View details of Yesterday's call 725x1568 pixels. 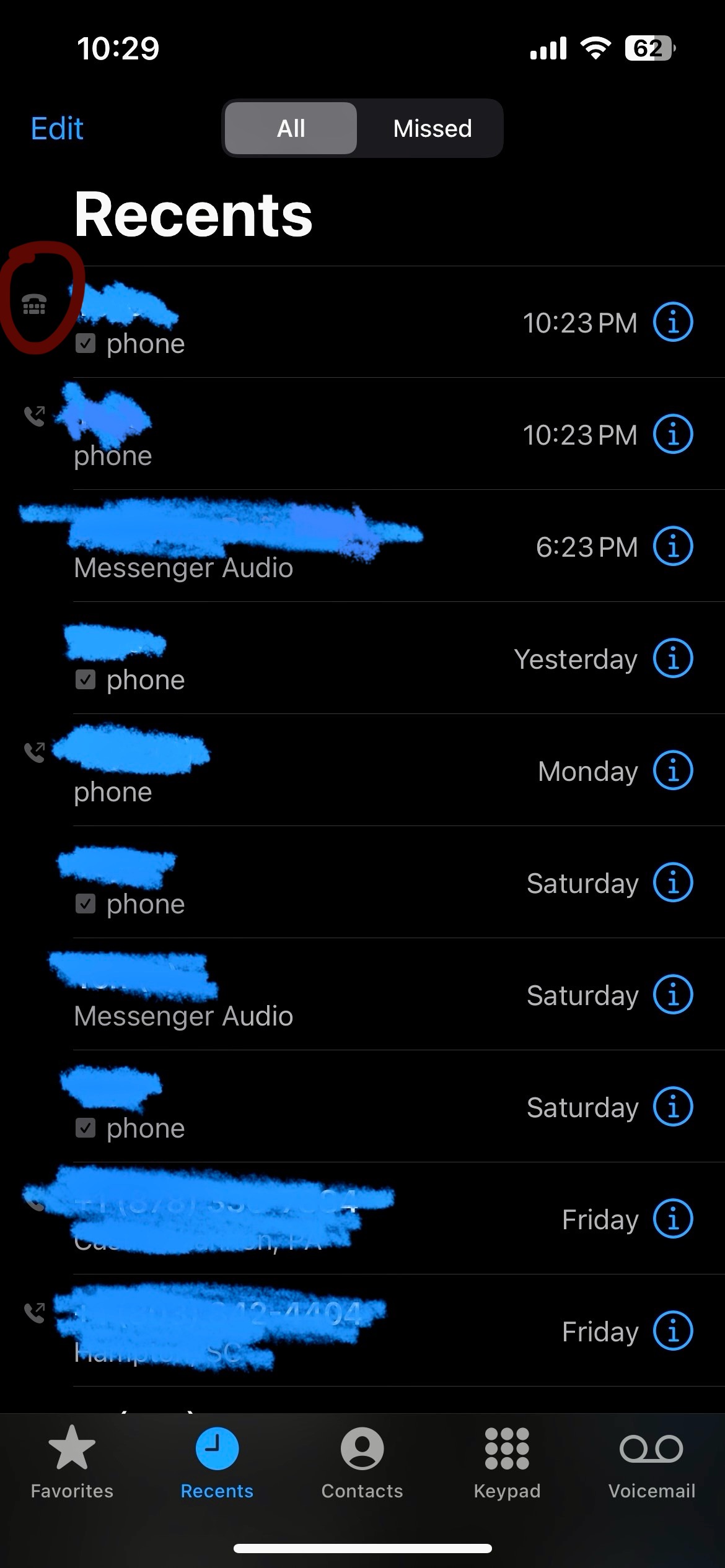coord(673,658)
